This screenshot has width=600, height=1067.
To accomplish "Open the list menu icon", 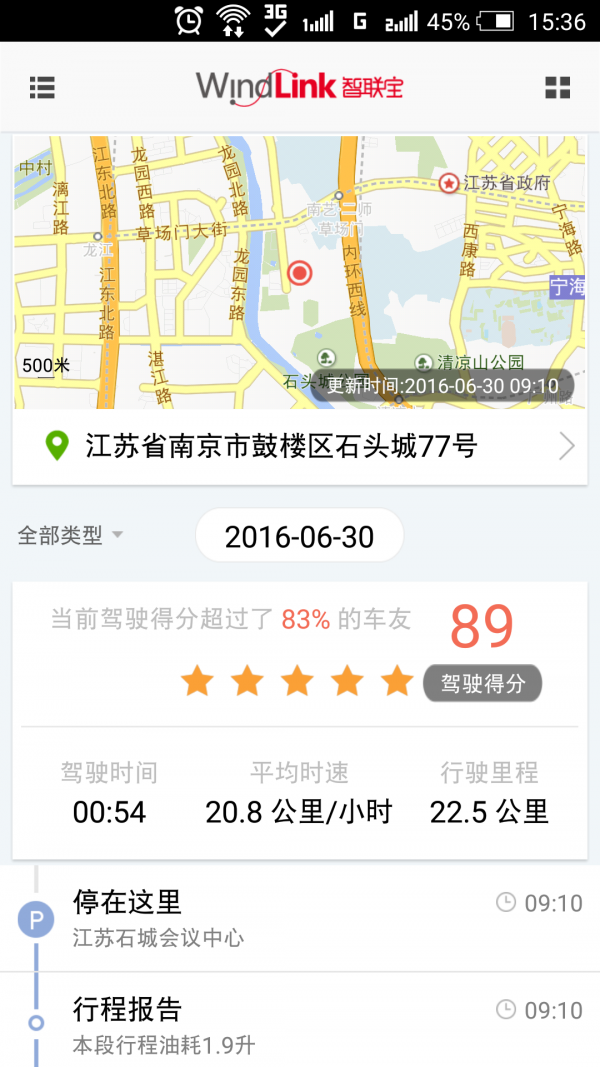I will [42, 87].
